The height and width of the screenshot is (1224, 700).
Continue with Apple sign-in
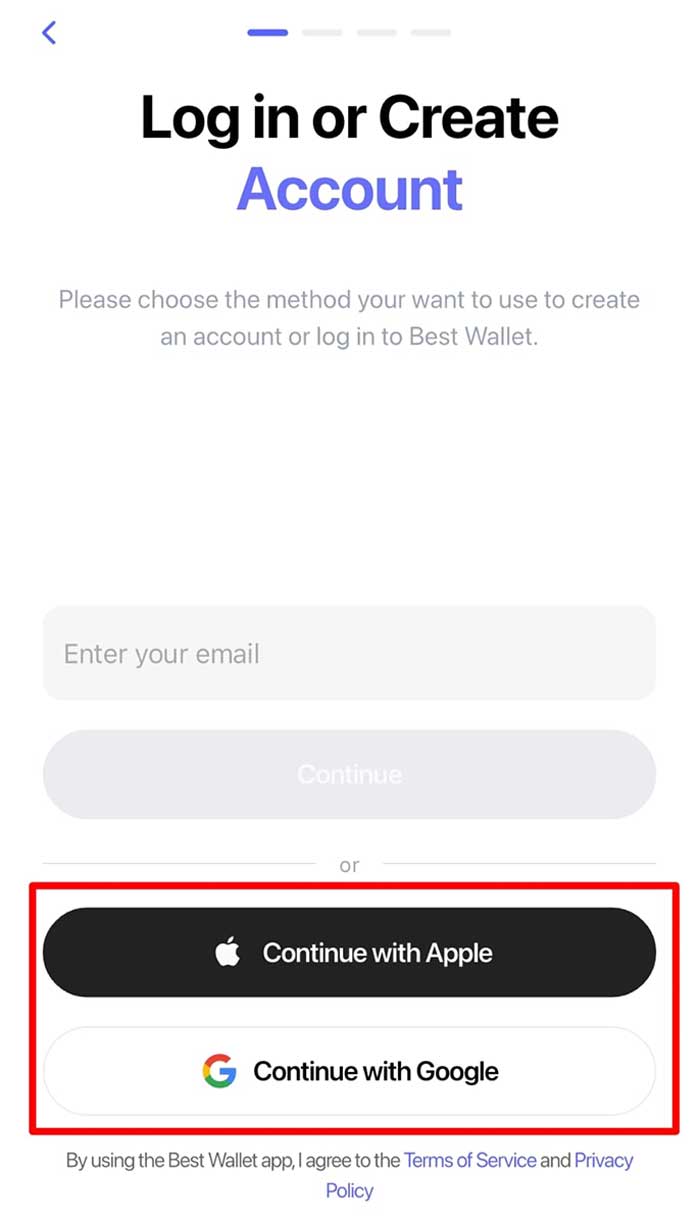349,952
